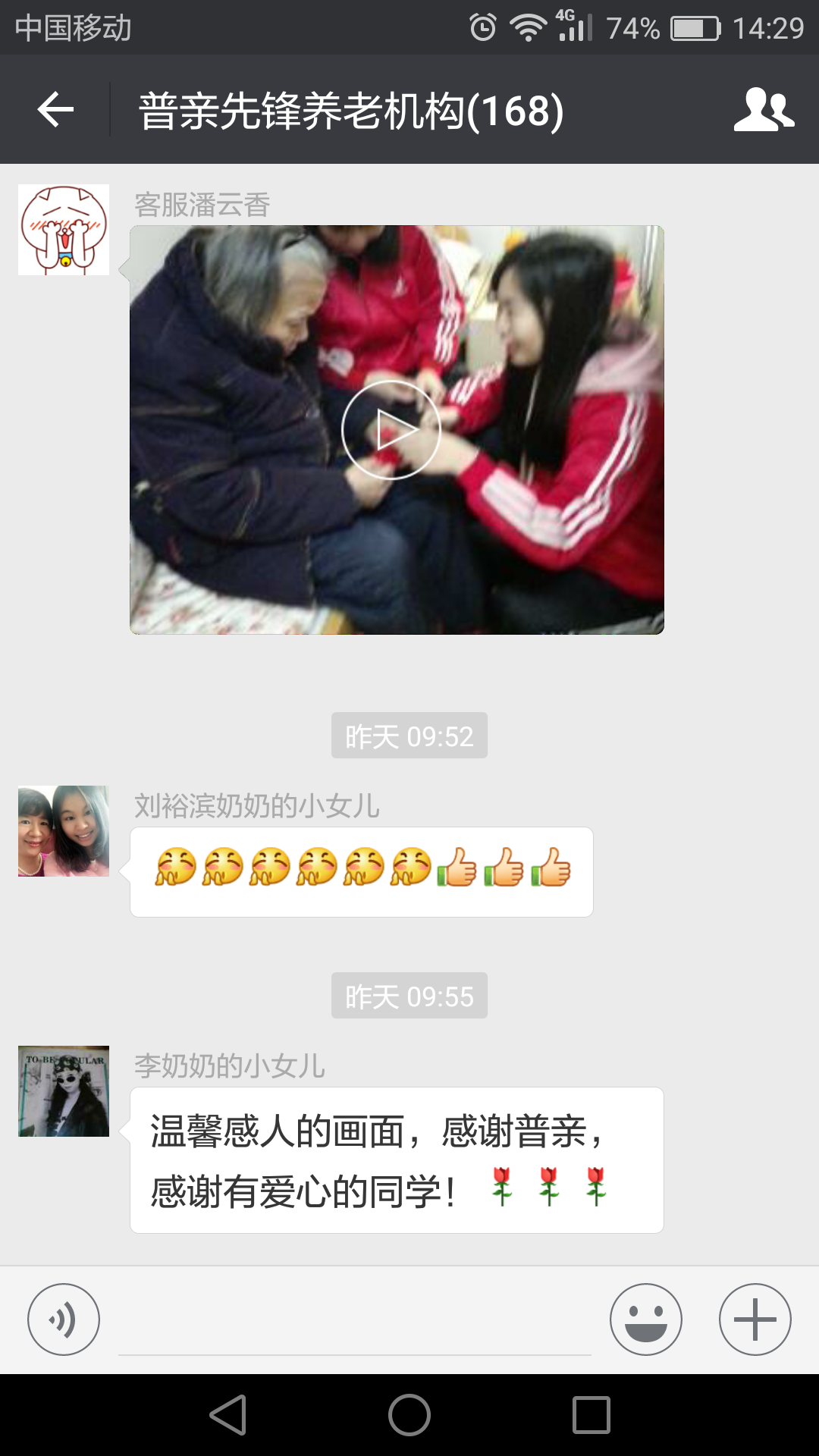
Task: Open 客服潘云香's profile avatar
Action: click(x=64, y=229)
